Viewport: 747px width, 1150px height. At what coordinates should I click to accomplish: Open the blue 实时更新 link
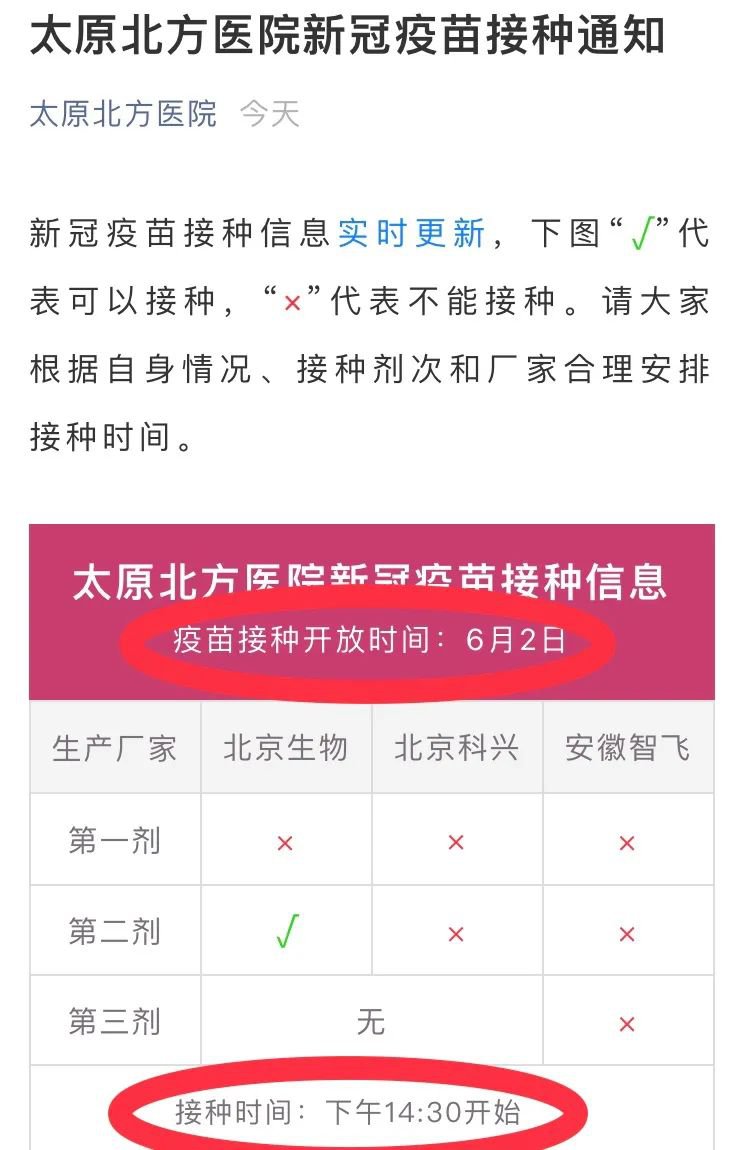click(x=411, y=234)
